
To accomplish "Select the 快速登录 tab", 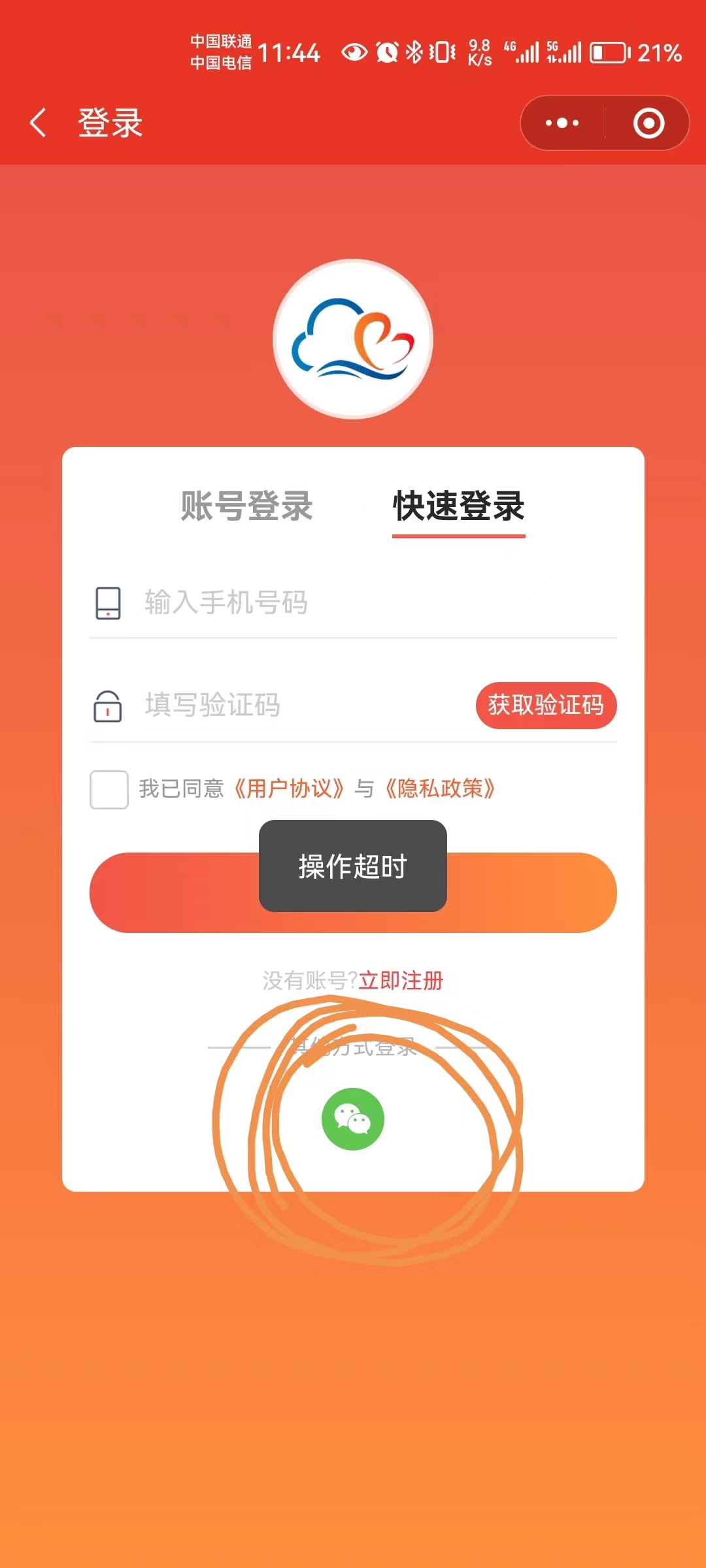I will pos(458,506).
